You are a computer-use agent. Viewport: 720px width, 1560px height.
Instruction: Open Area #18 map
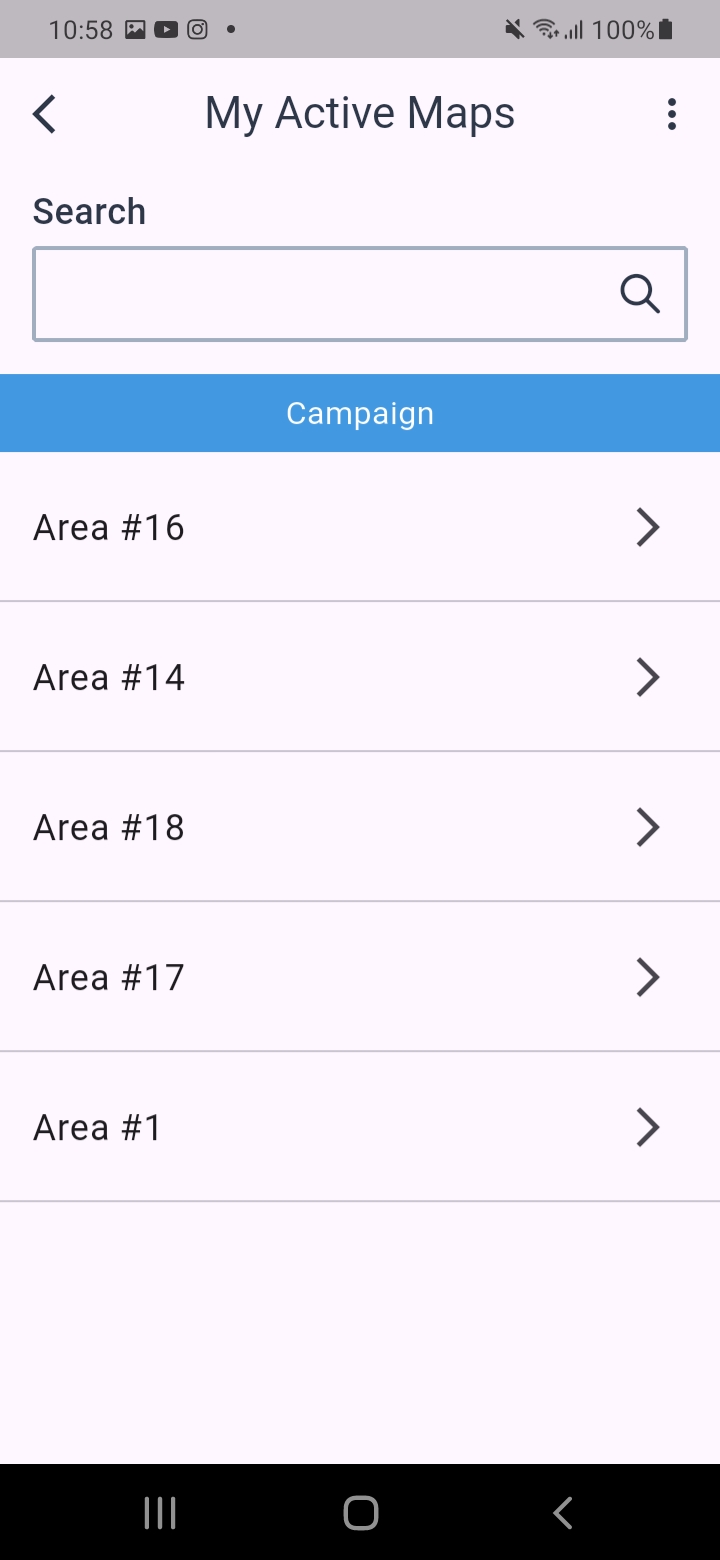360,827
